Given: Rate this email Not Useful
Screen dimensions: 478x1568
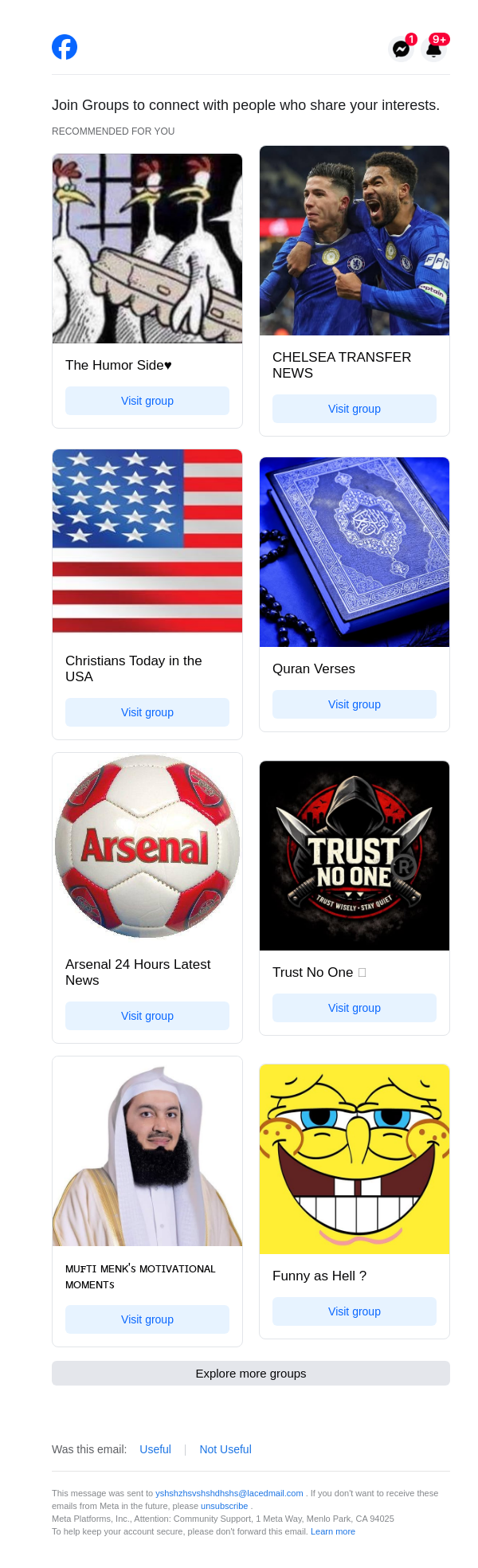Looking at the screenshot, I should (x=225, y=1449).
